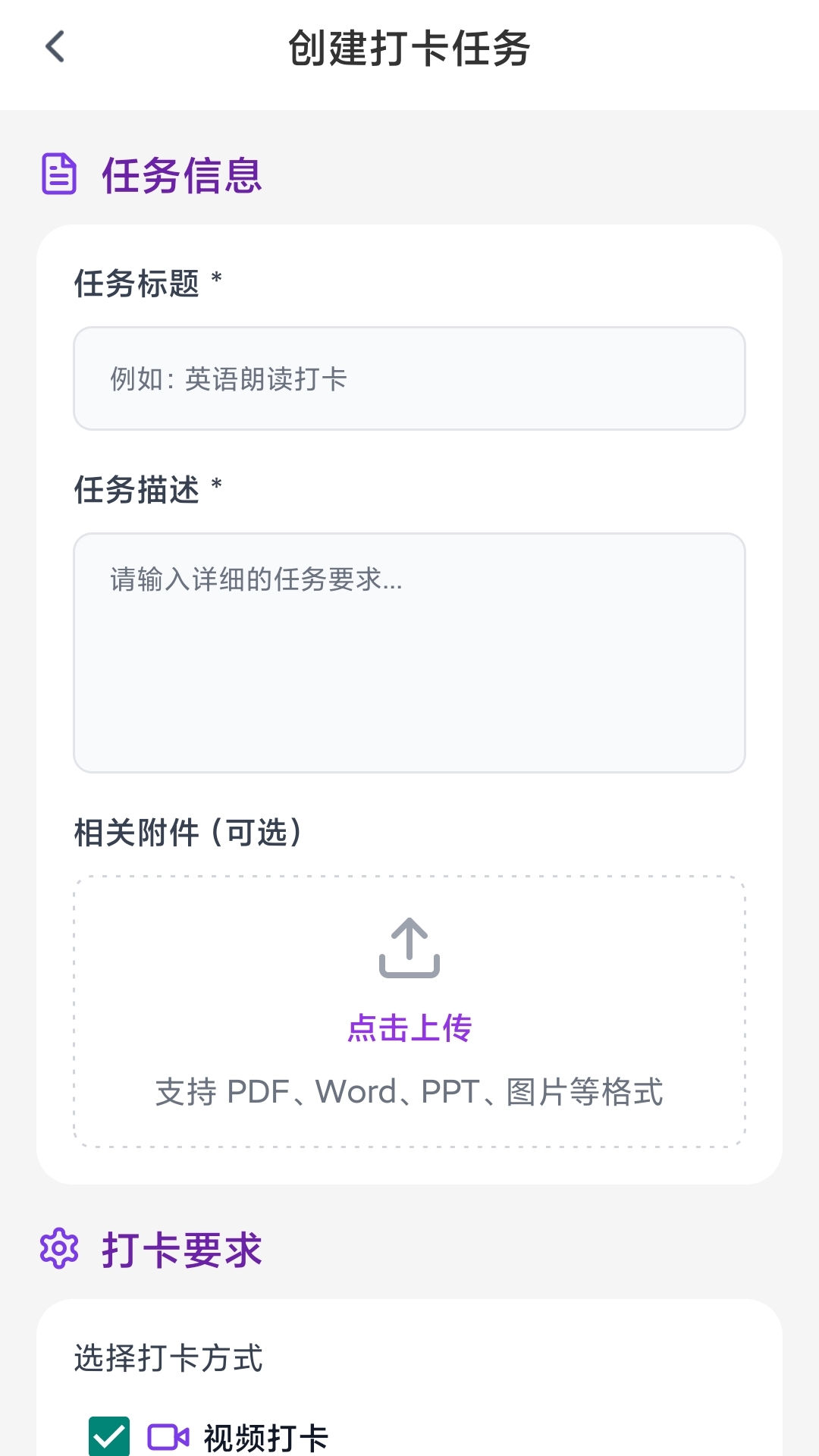Image resolution: width=819 pixels, height=1456 pixels.
Task: Tap the 创建打卡任务 page title
Action: pyautogui.click(x=409, y=45)
